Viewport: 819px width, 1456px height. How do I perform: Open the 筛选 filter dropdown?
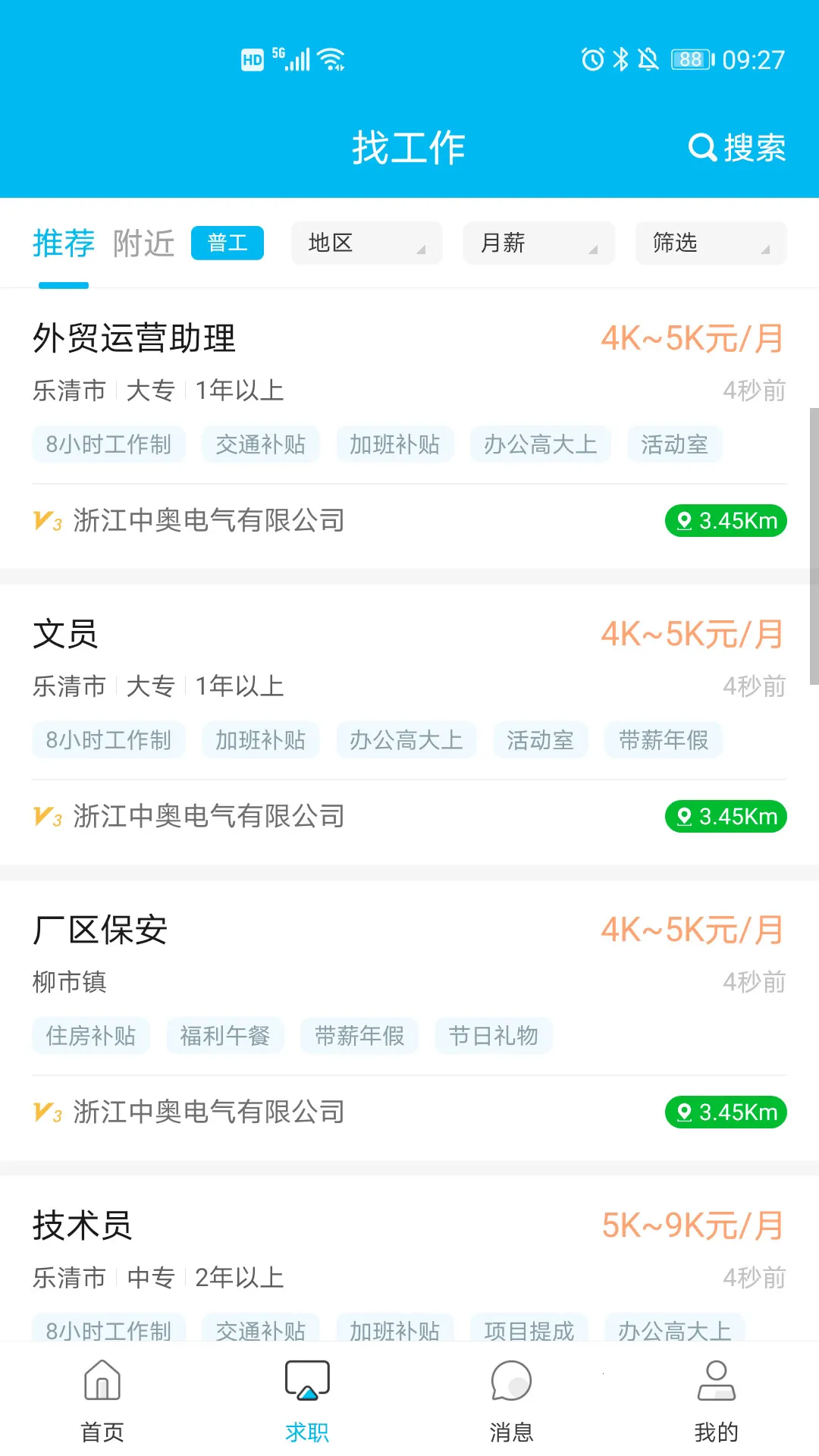[x=710, y=243]
